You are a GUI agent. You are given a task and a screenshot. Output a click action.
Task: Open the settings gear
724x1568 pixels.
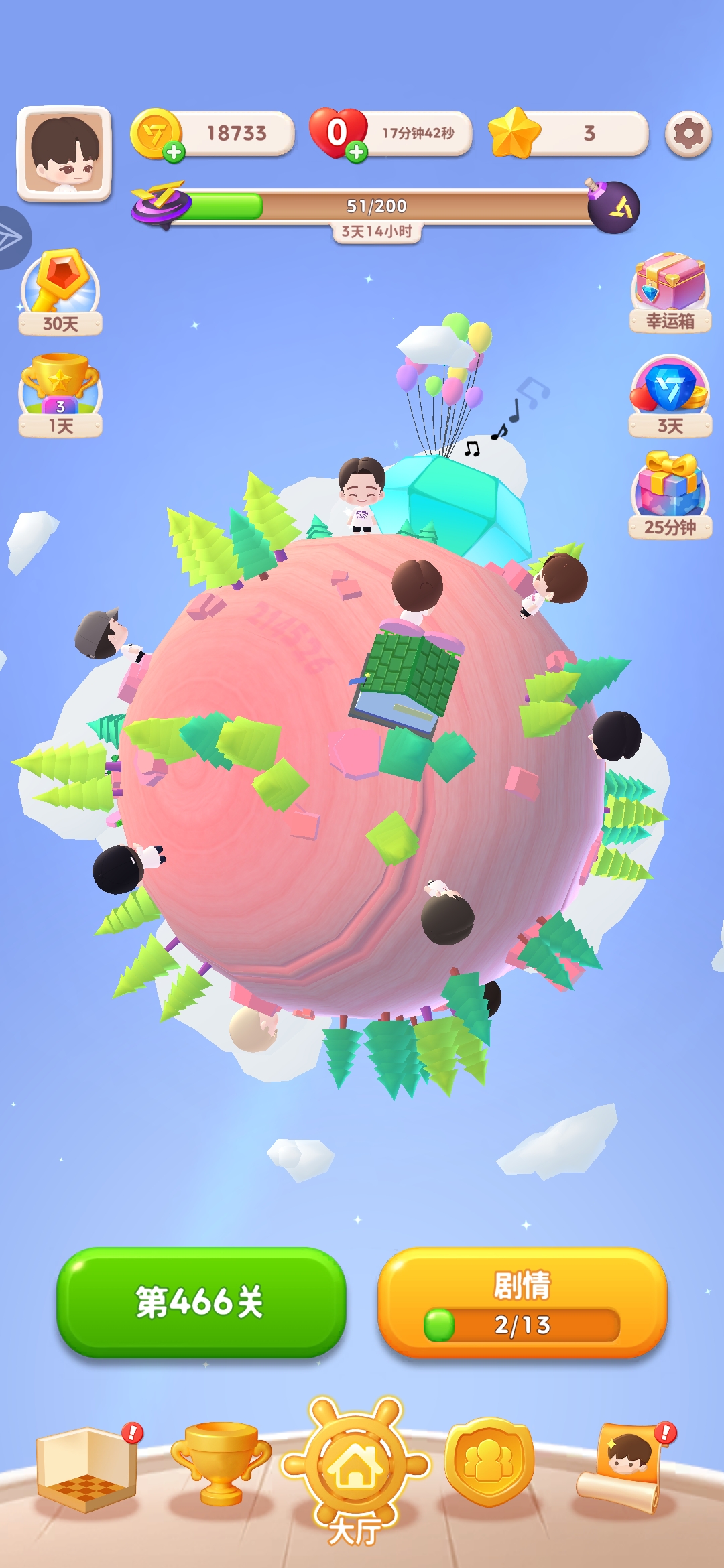click(688, 134)
